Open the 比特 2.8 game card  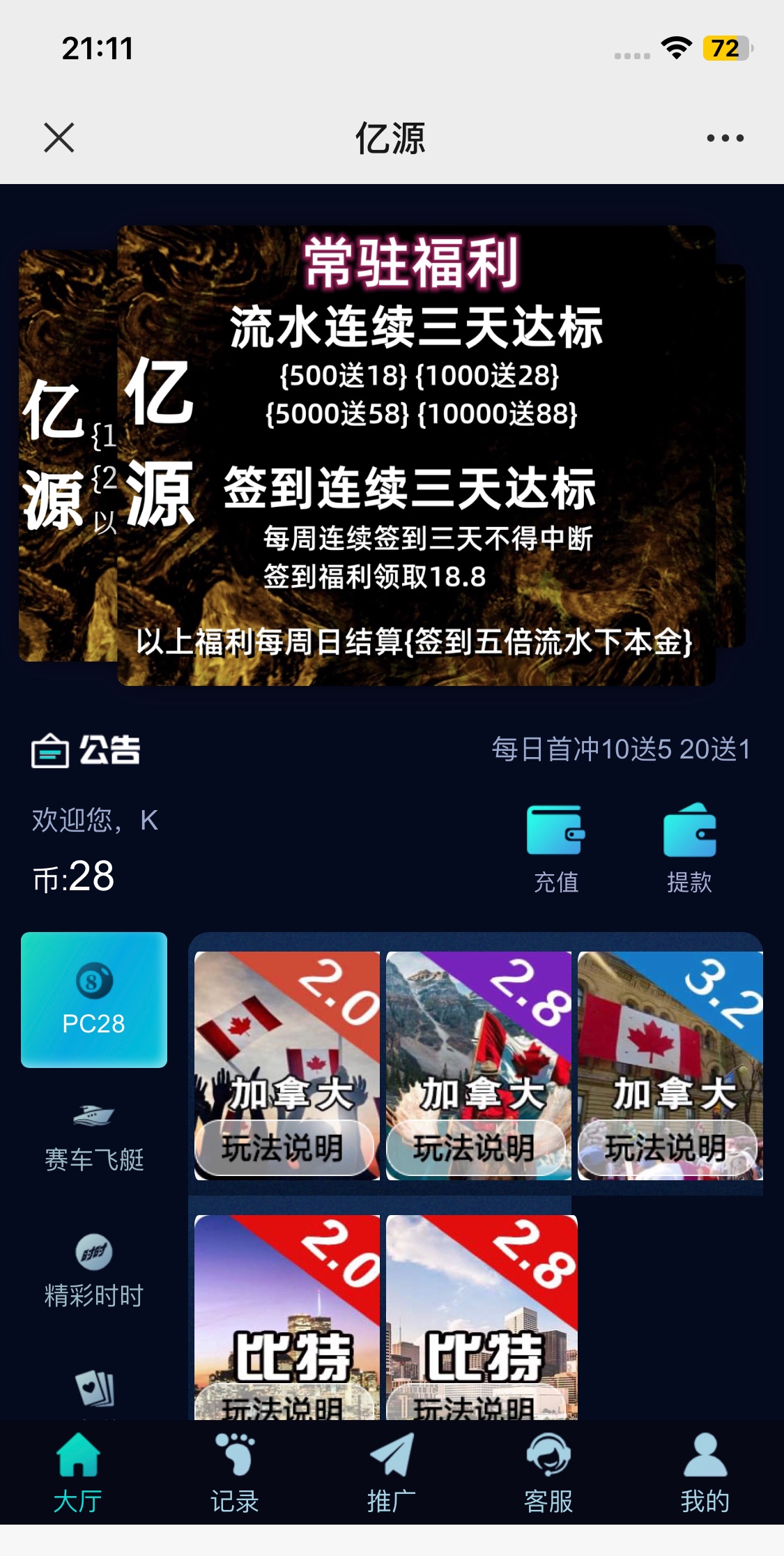482,1311
